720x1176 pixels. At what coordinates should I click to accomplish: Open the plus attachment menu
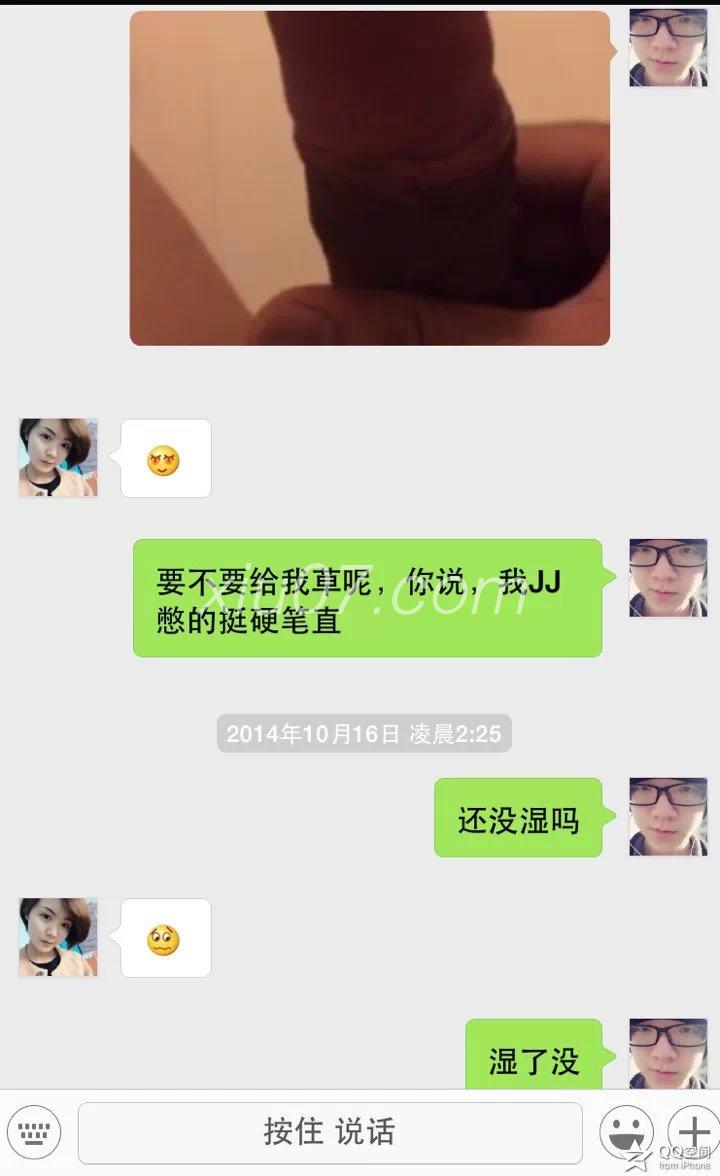[x=692, y=1132]
